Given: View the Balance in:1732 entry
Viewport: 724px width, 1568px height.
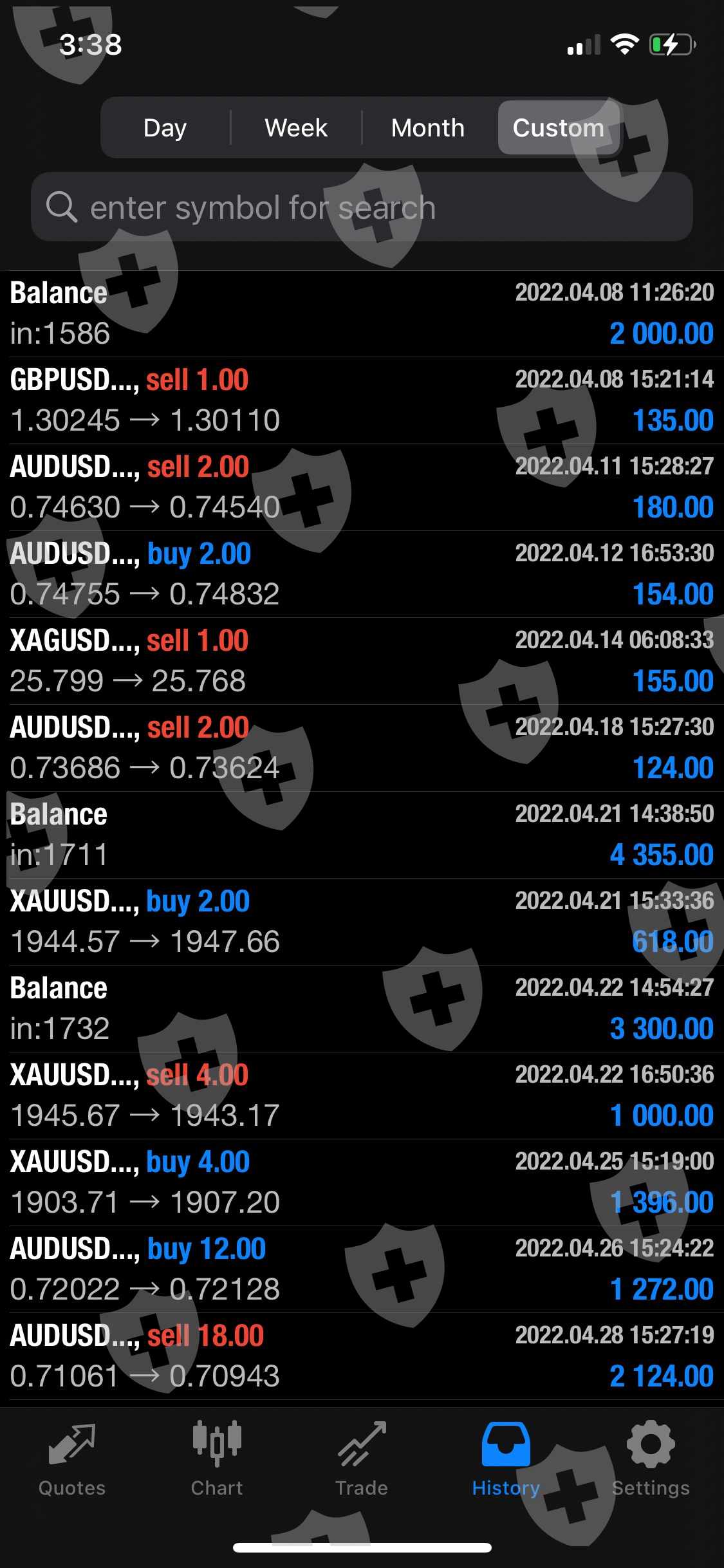Looking at the screenshot, I should (362, 1009).
